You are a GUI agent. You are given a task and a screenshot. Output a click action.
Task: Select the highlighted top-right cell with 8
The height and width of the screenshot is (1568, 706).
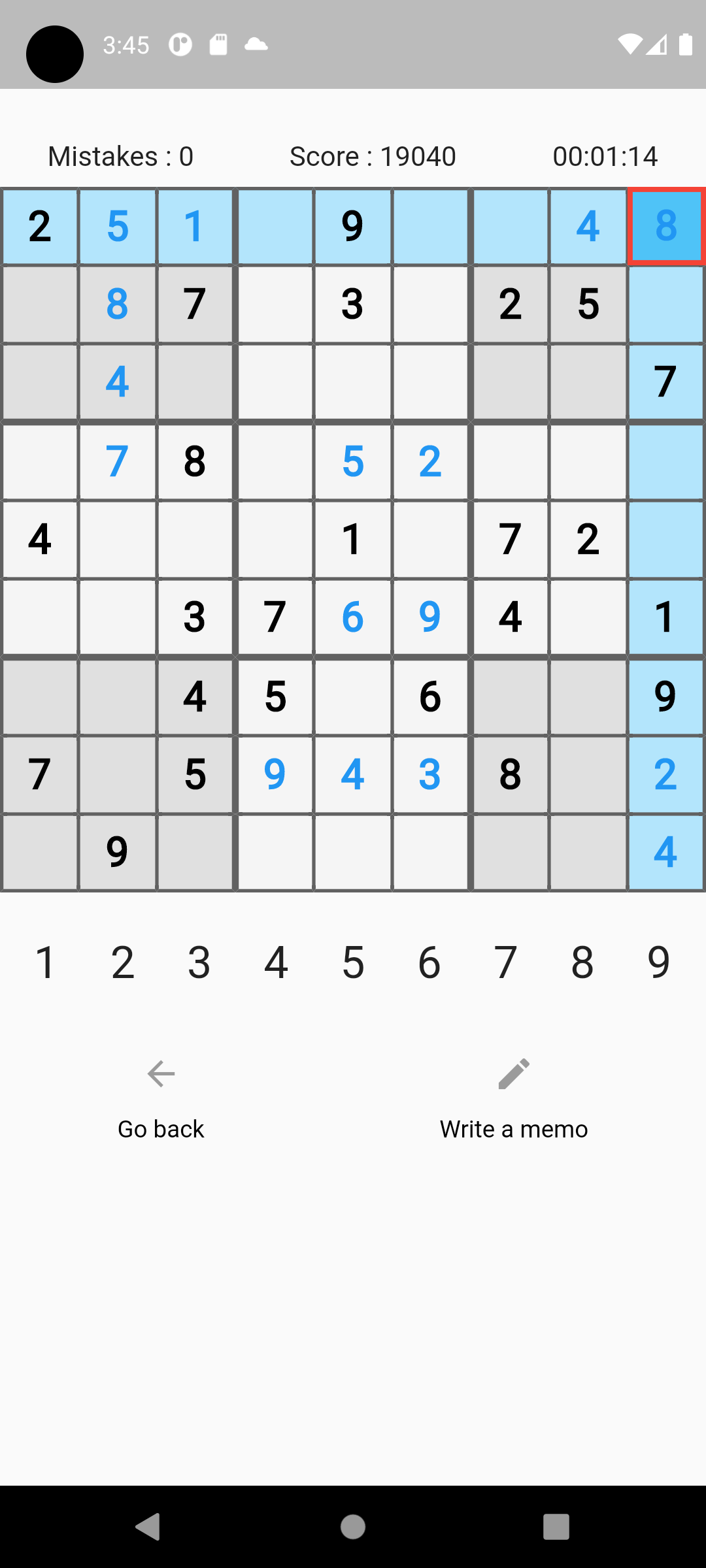click(x=666, y=226)
